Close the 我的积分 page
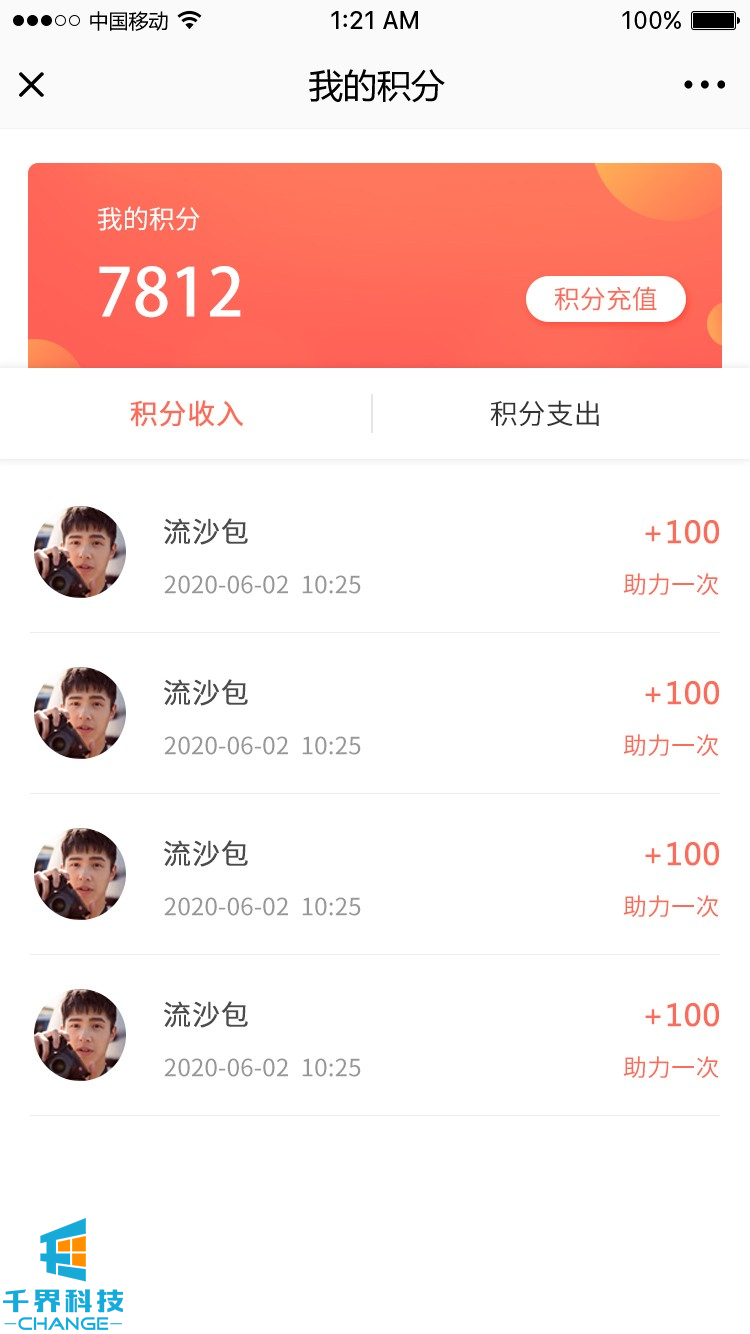This screenshot has width=750, height=1334. (32, 86)
